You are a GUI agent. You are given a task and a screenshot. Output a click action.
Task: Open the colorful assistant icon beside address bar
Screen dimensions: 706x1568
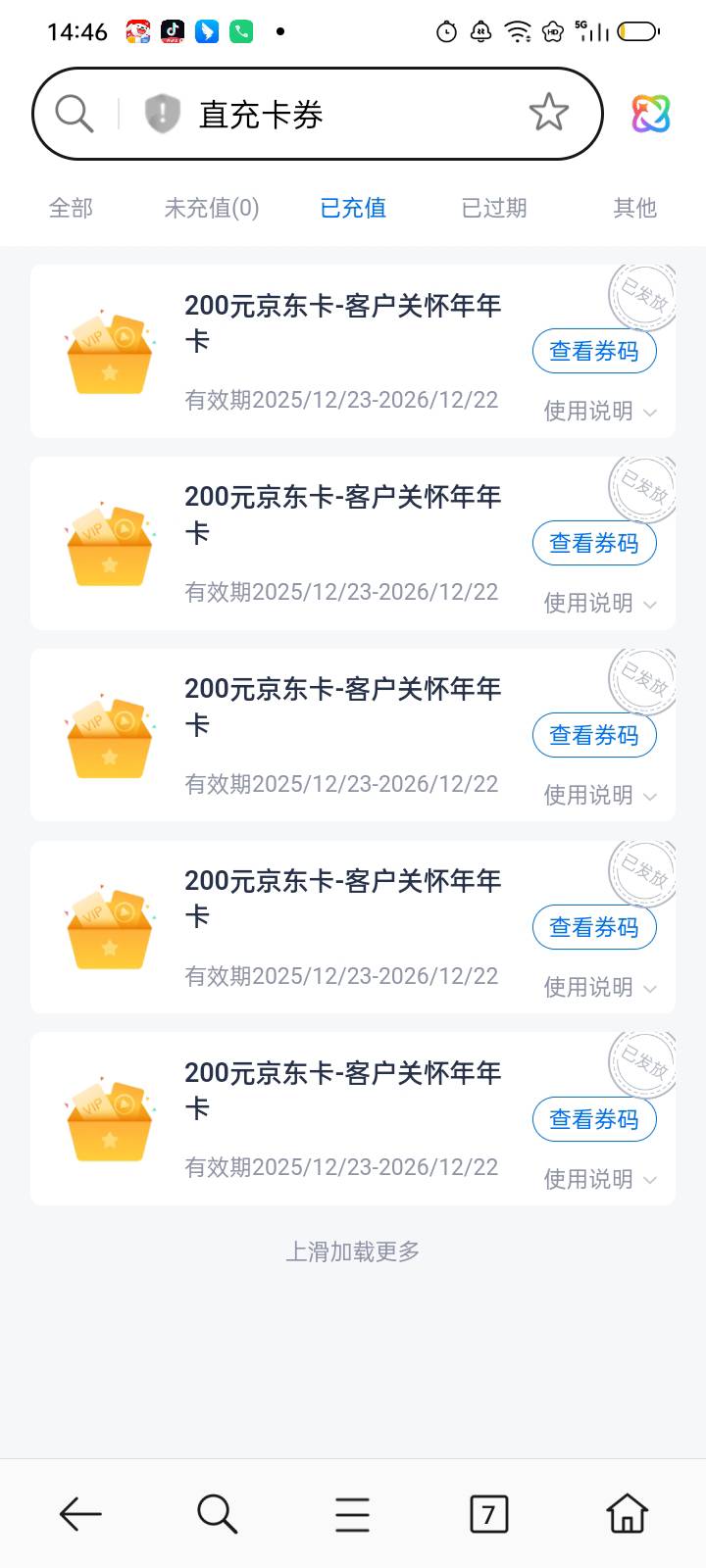point(650,114)
